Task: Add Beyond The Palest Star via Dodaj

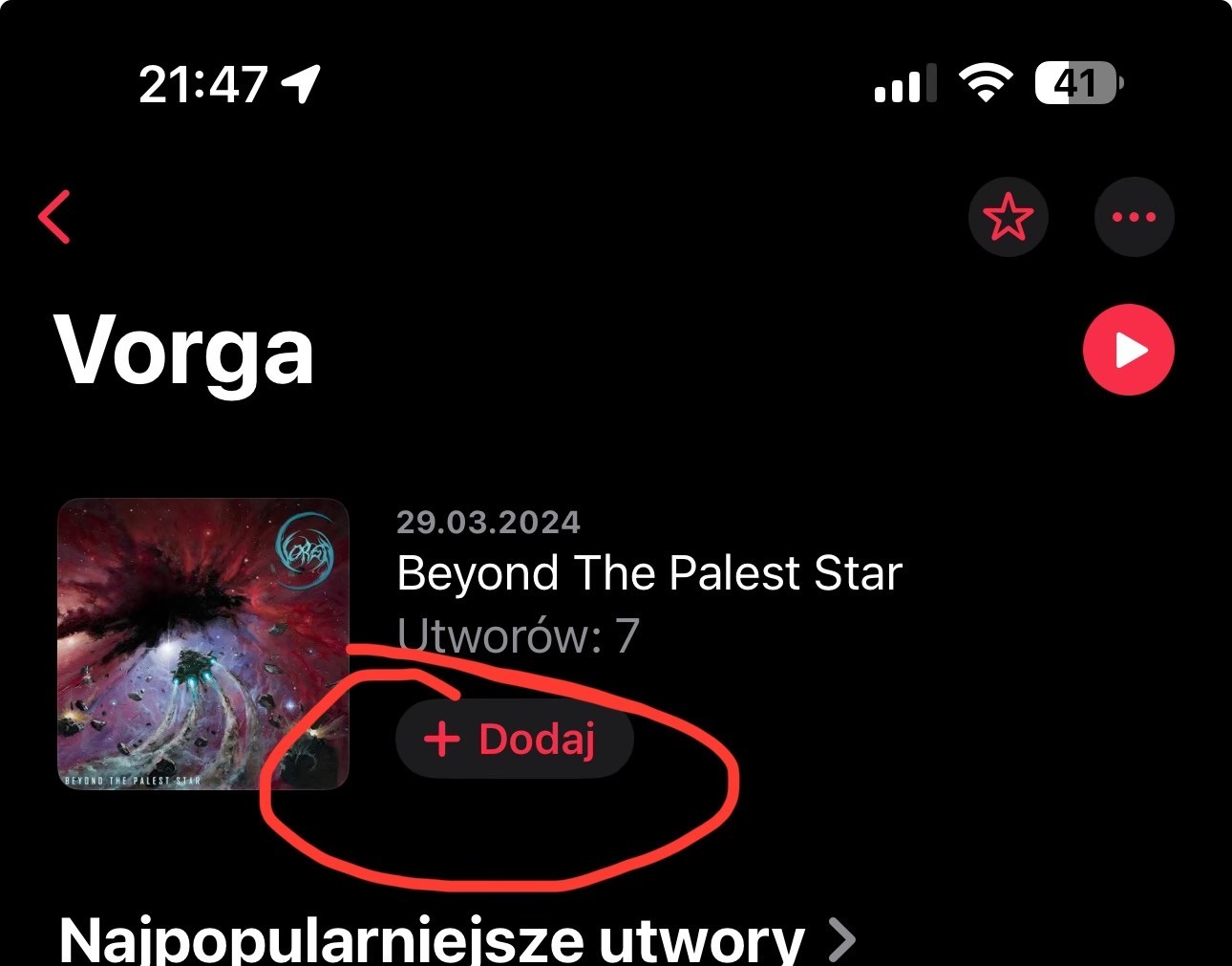Action: [515, 739]
